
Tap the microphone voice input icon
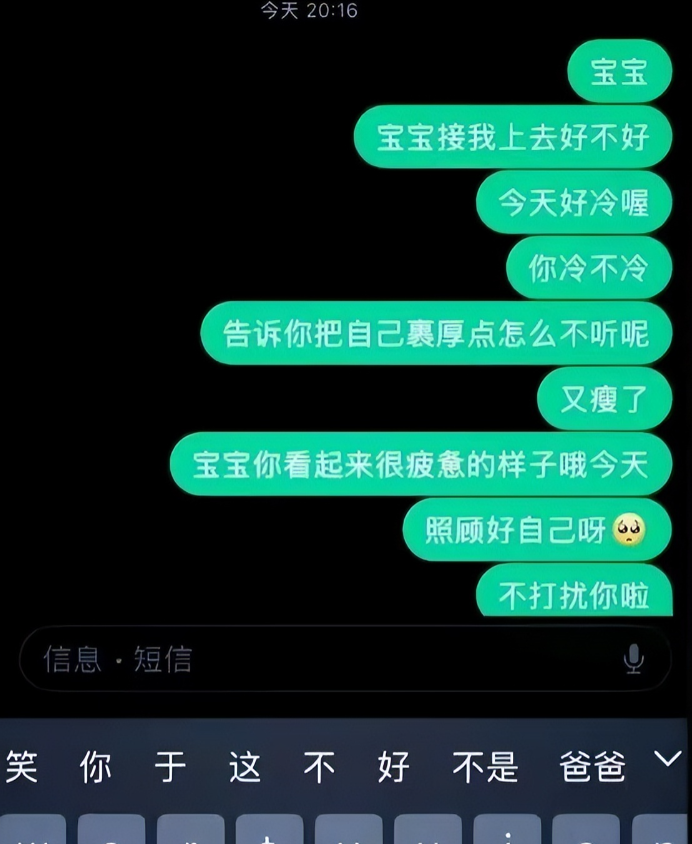click(x=633, y=659)
